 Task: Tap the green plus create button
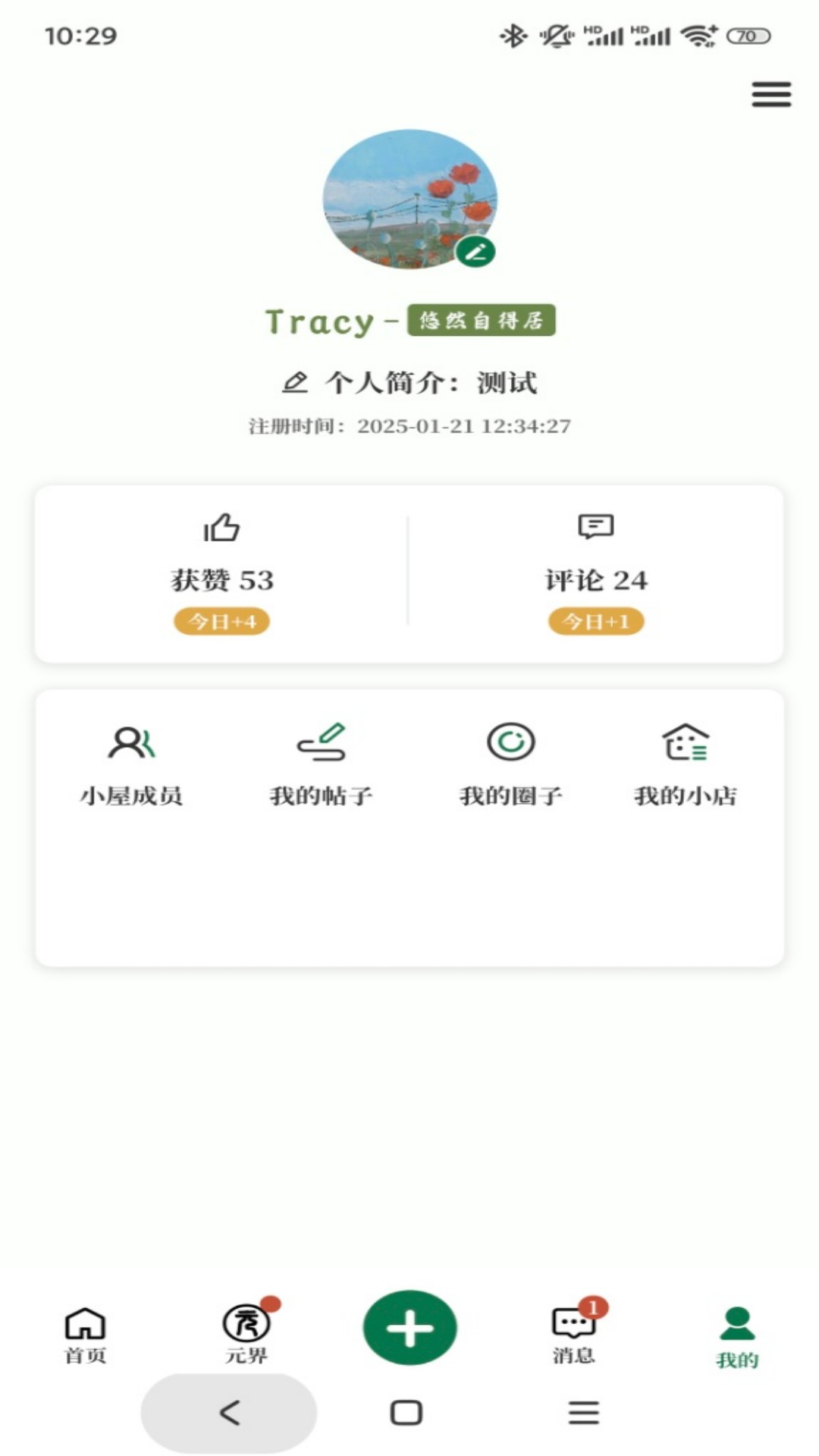(409, 1328)
